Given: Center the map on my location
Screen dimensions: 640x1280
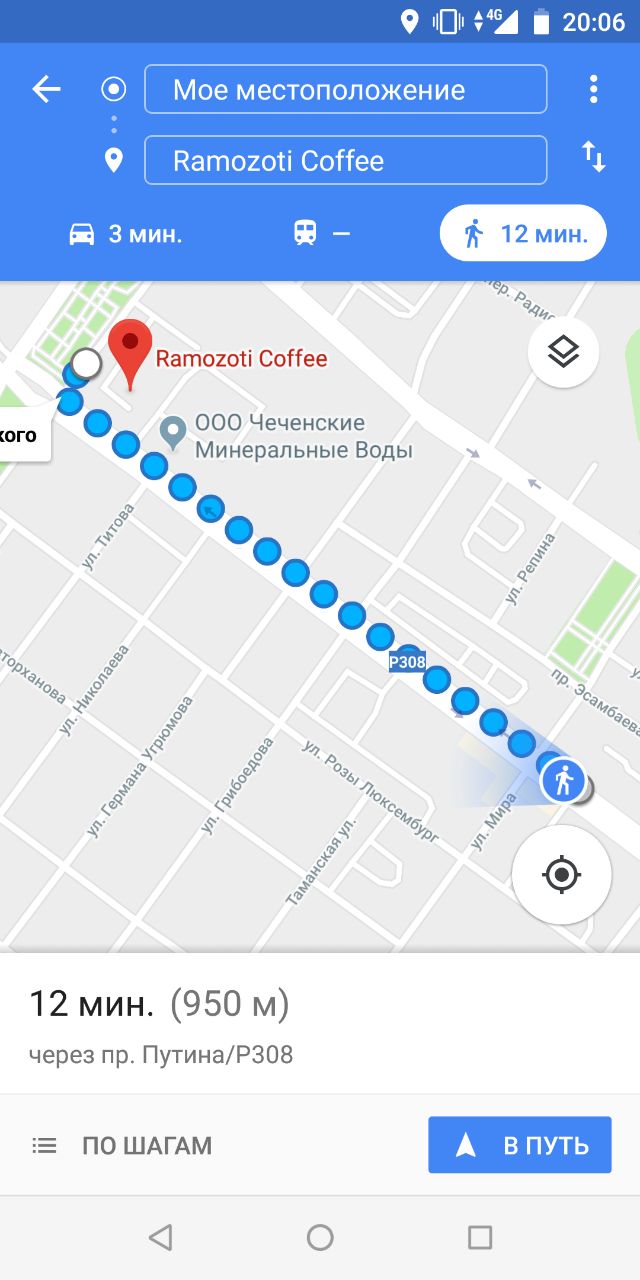Looking at the screenshot, I should pos(561,875).
